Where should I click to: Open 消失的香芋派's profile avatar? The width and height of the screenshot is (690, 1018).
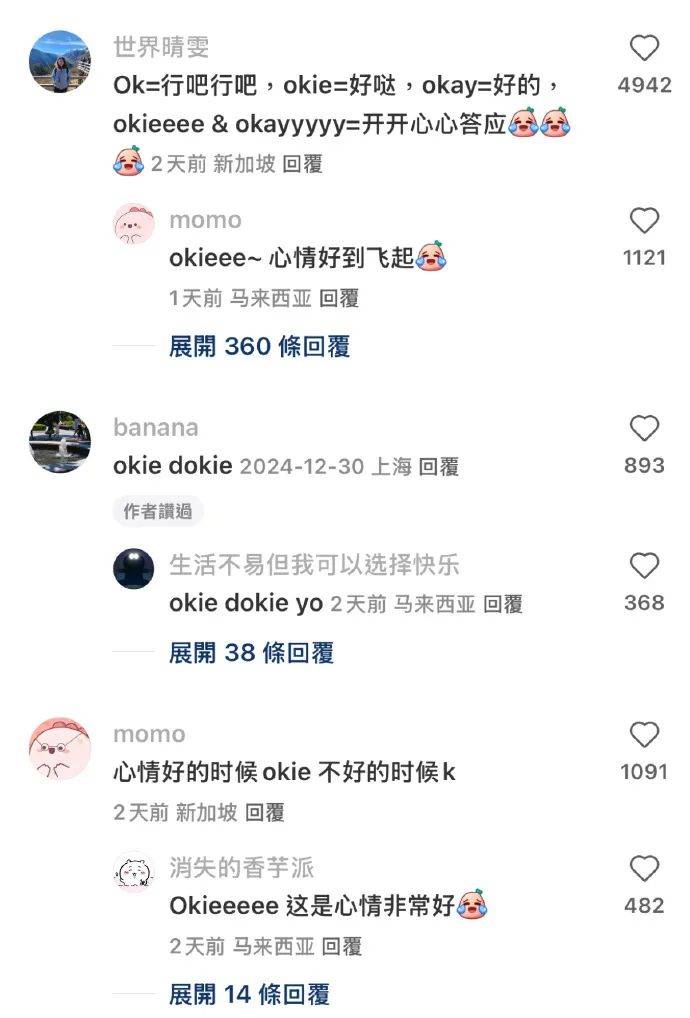tap(134, 873)
